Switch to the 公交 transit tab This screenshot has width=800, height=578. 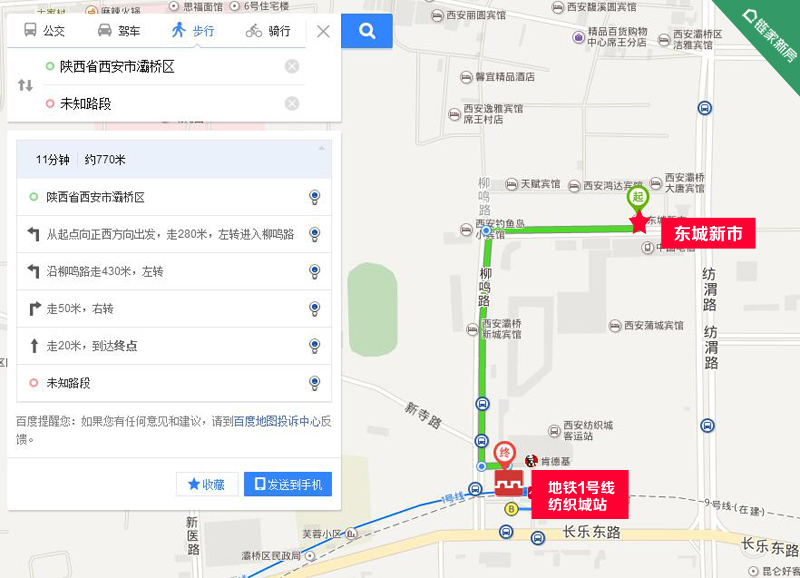44,31
